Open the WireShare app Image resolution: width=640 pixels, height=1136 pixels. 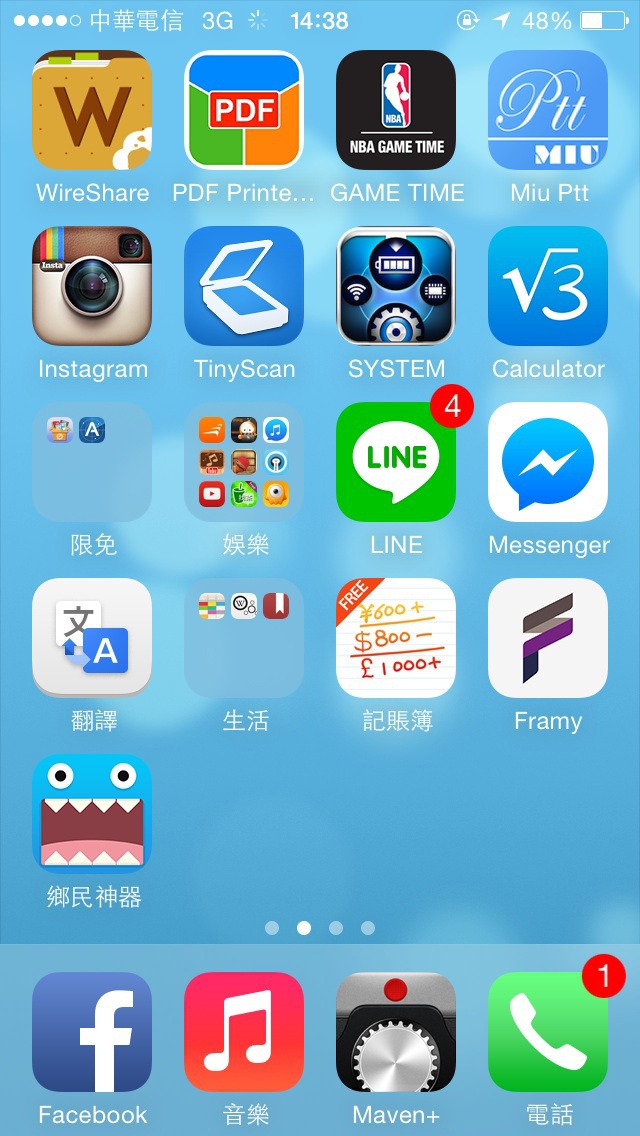pos(92,110)
